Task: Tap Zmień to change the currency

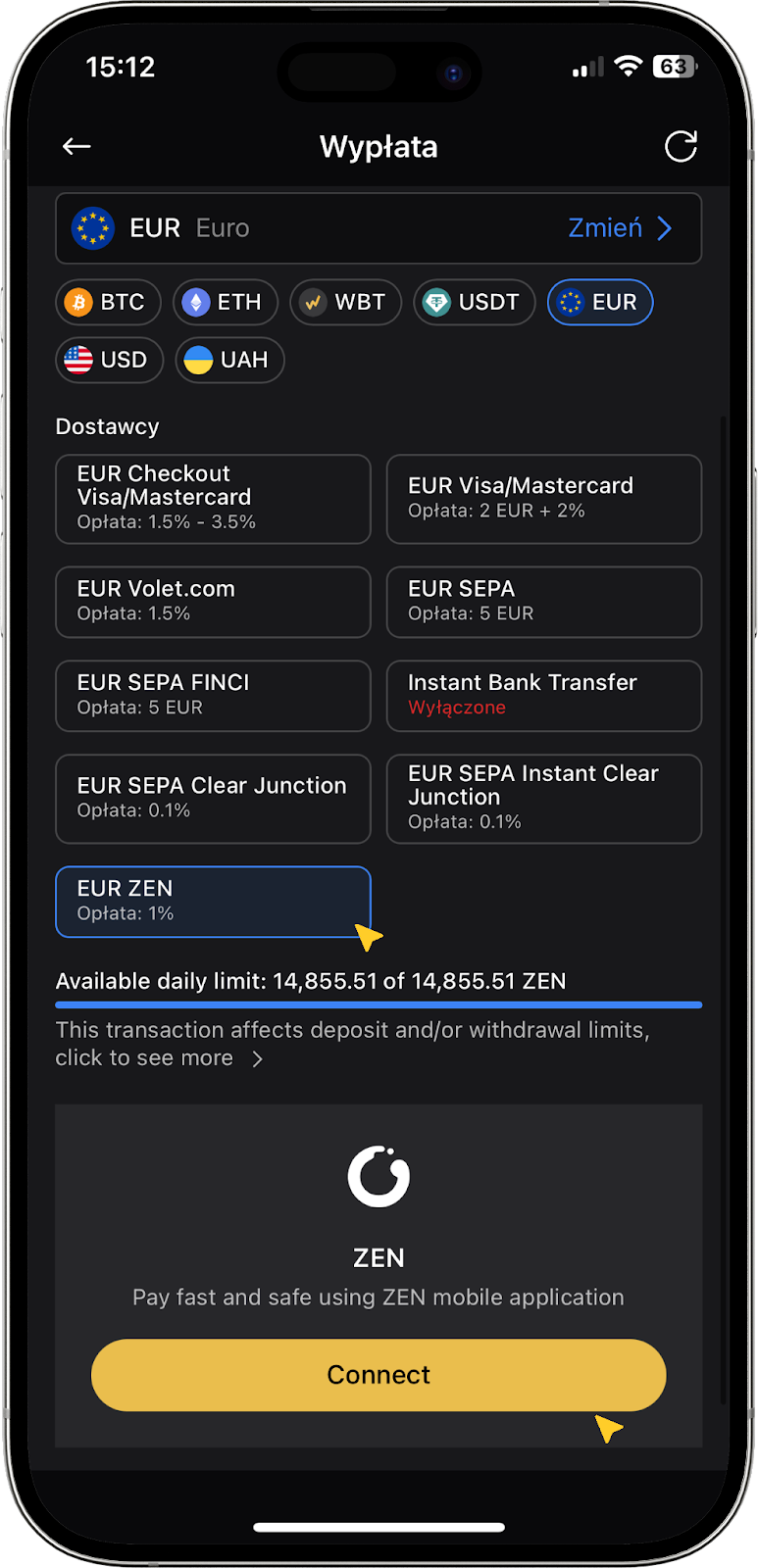Action: point(620,228)
